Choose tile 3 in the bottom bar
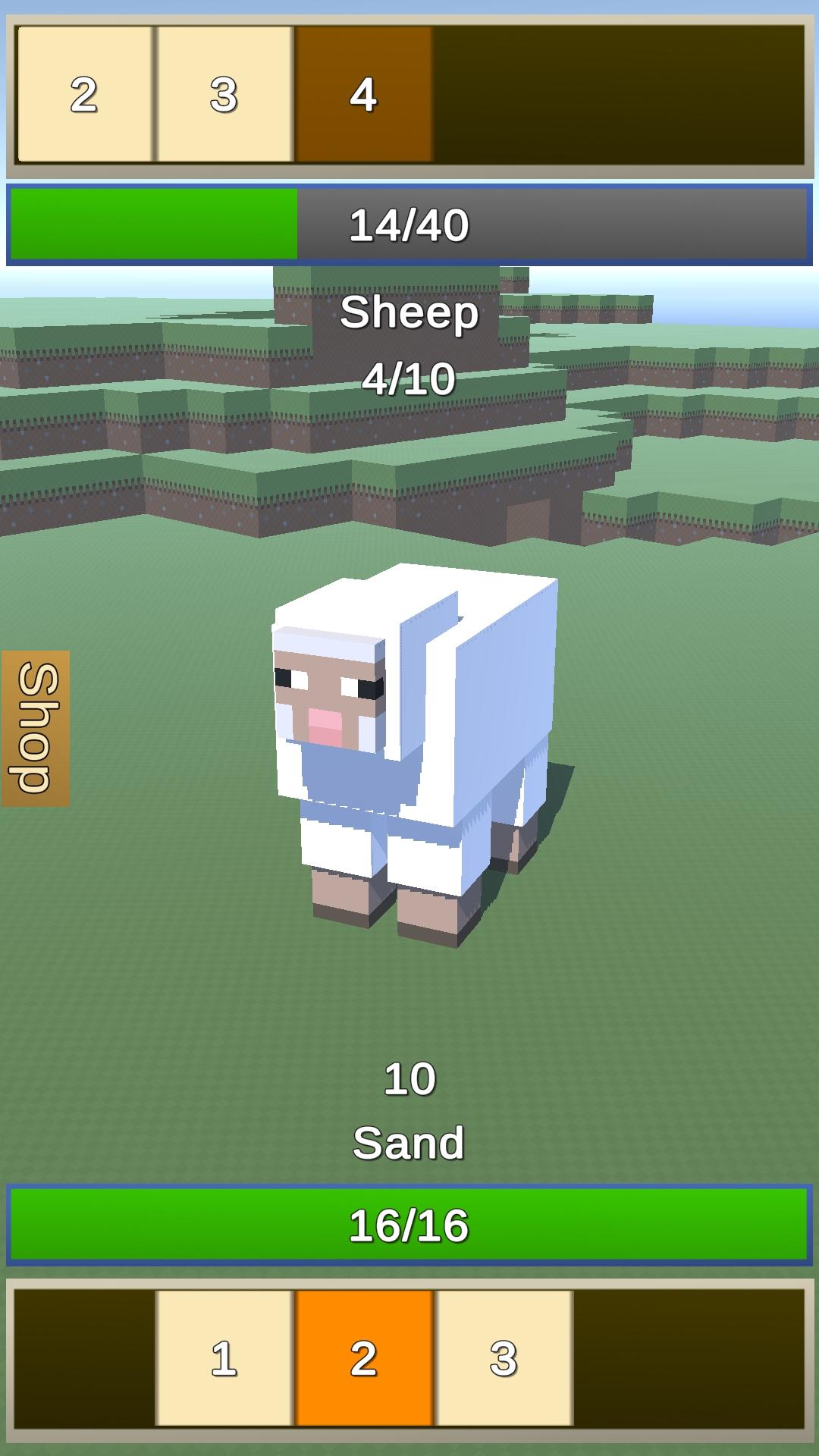819x1456 pixels. pos(504,1358)
